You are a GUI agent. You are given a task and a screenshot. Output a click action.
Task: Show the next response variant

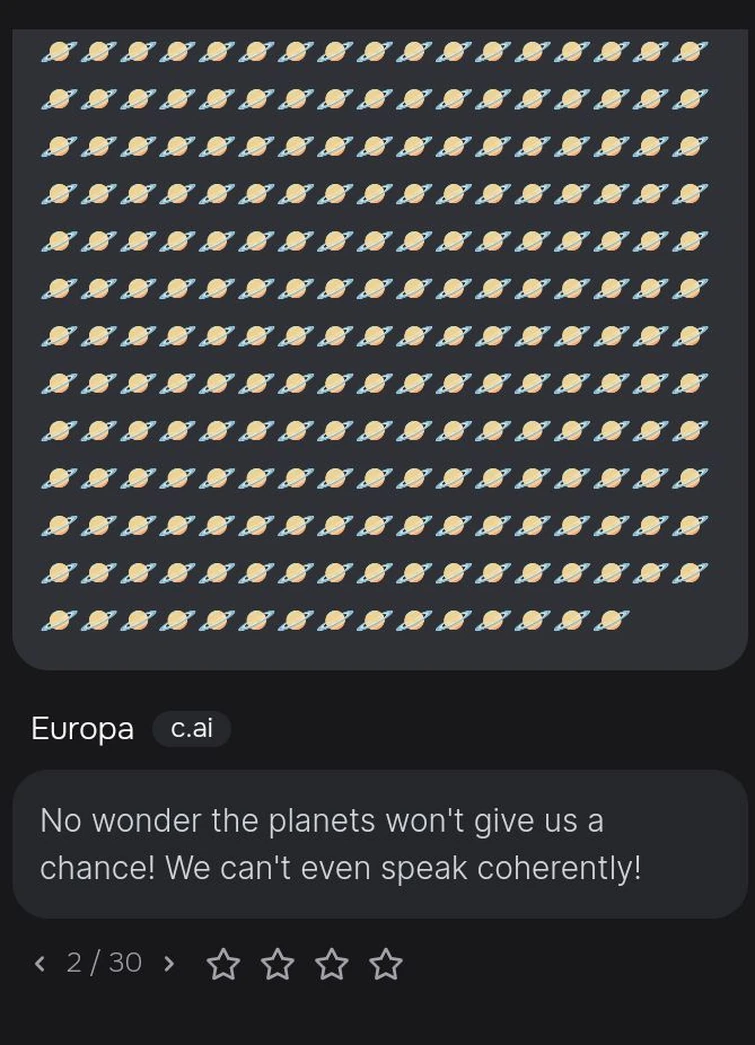(x=169, y=964)
